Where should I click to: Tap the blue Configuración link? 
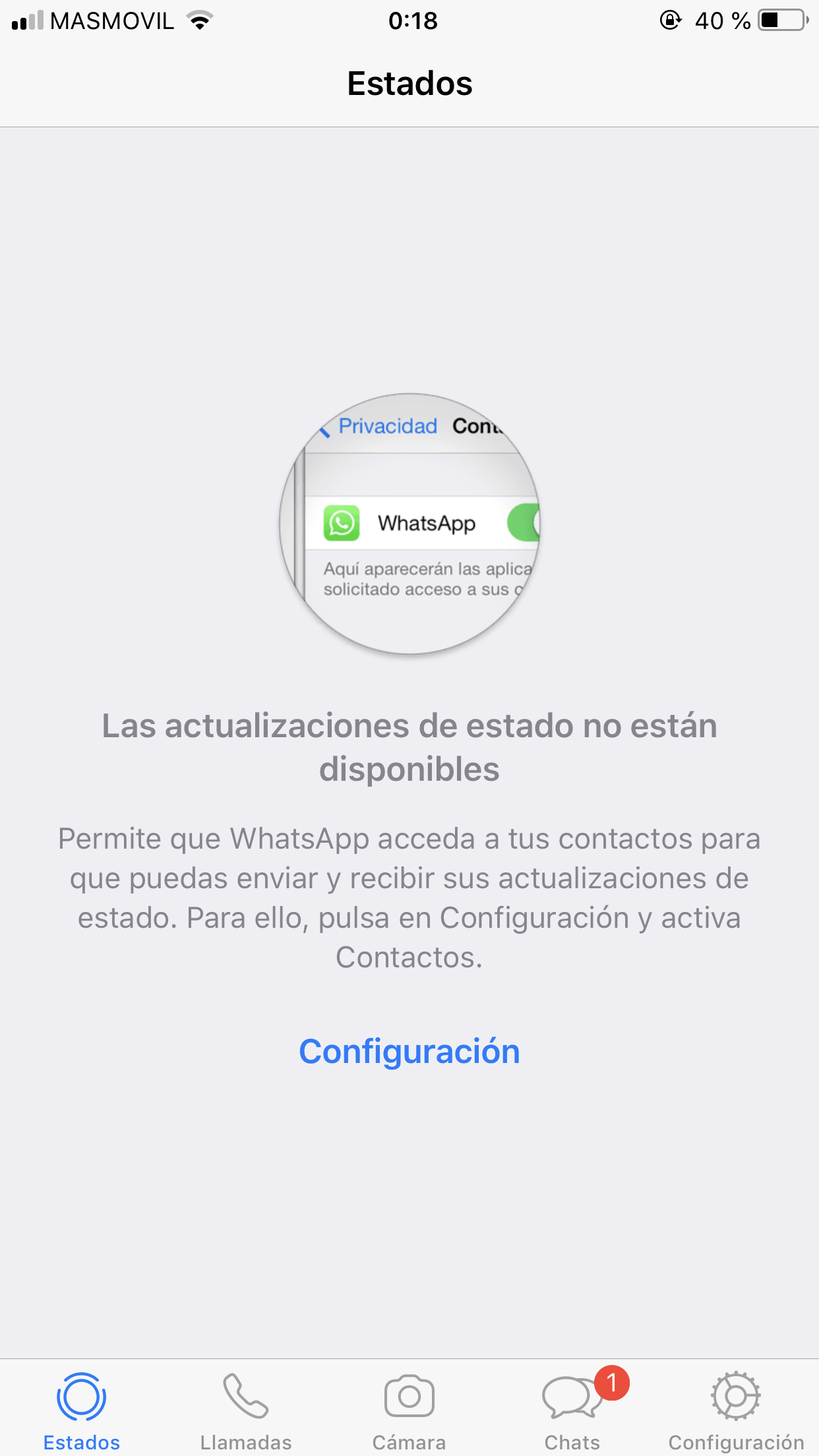pyautogui.click(x=409, y=1051)
